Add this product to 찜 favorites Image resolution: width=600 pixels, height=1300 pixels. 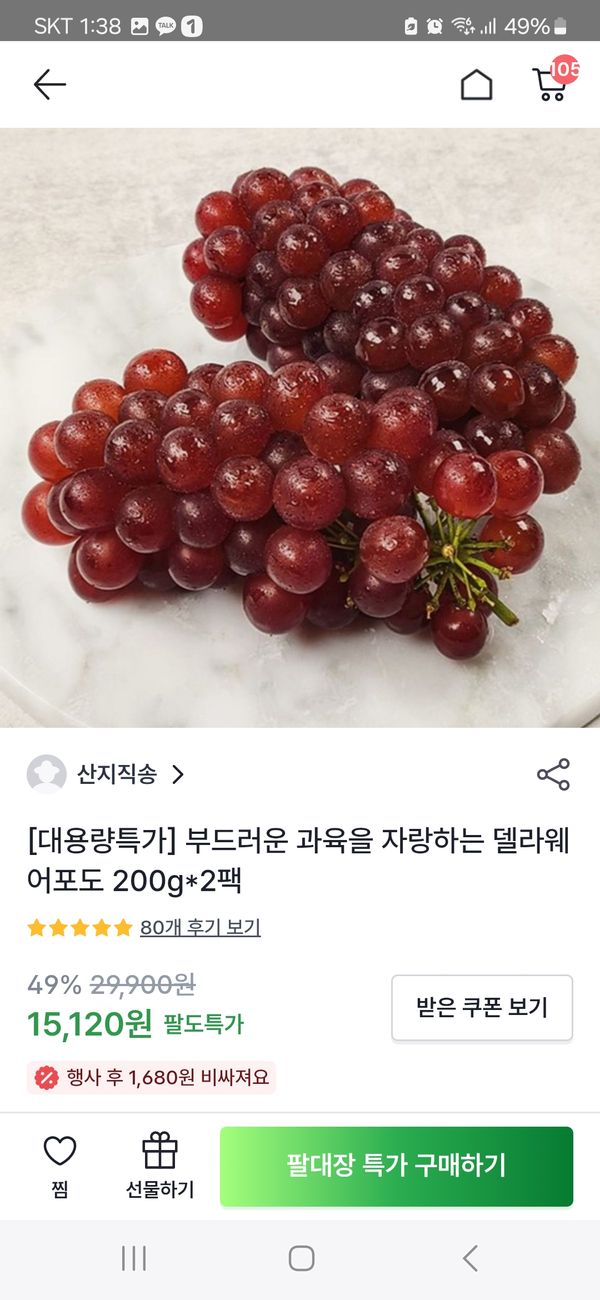pyautogui.click(x=60, y=1166)
